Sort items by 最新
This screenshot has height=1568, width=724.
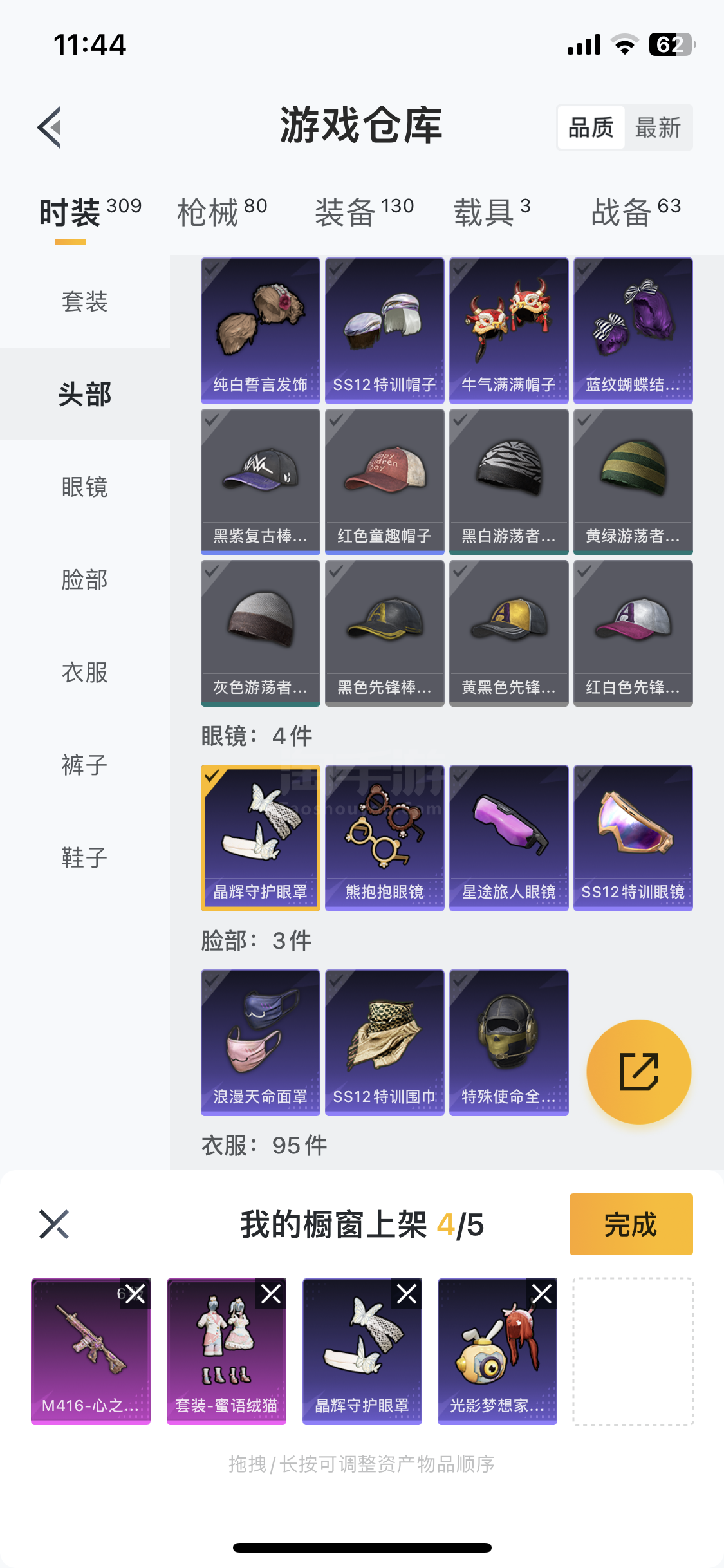click(658, 127)
